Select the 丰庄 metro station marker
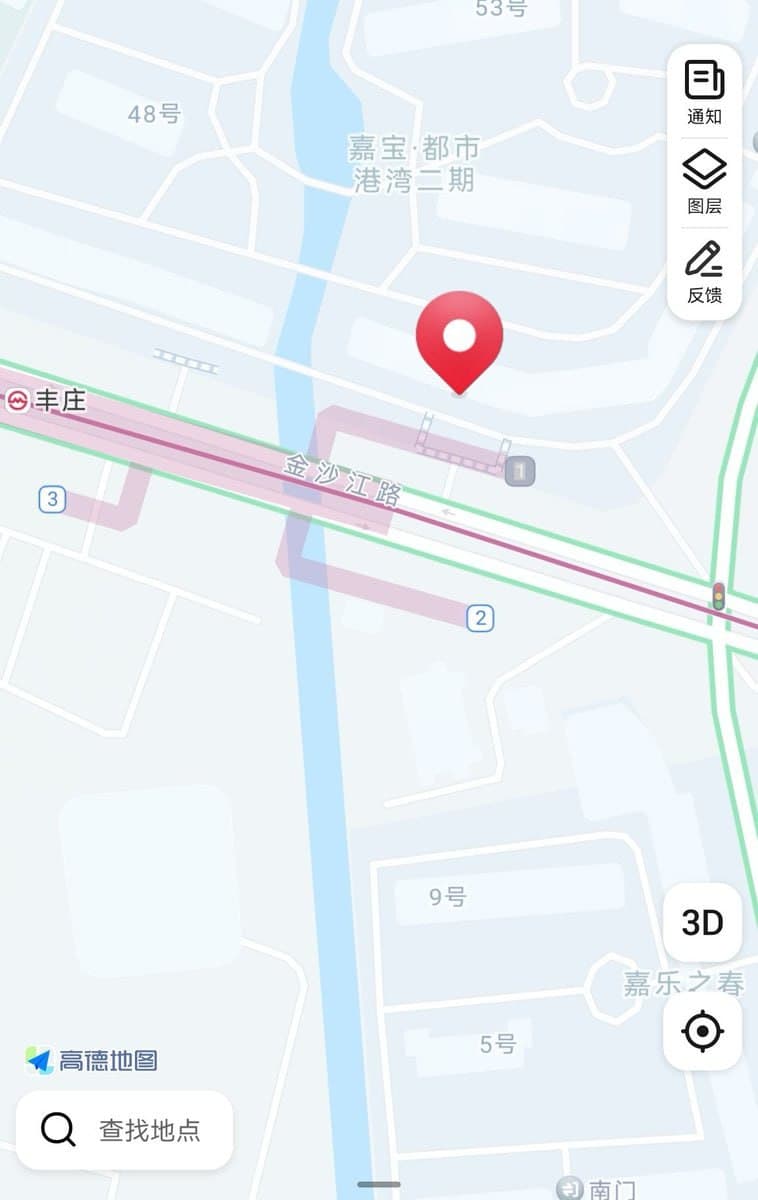 pos(17,401)
